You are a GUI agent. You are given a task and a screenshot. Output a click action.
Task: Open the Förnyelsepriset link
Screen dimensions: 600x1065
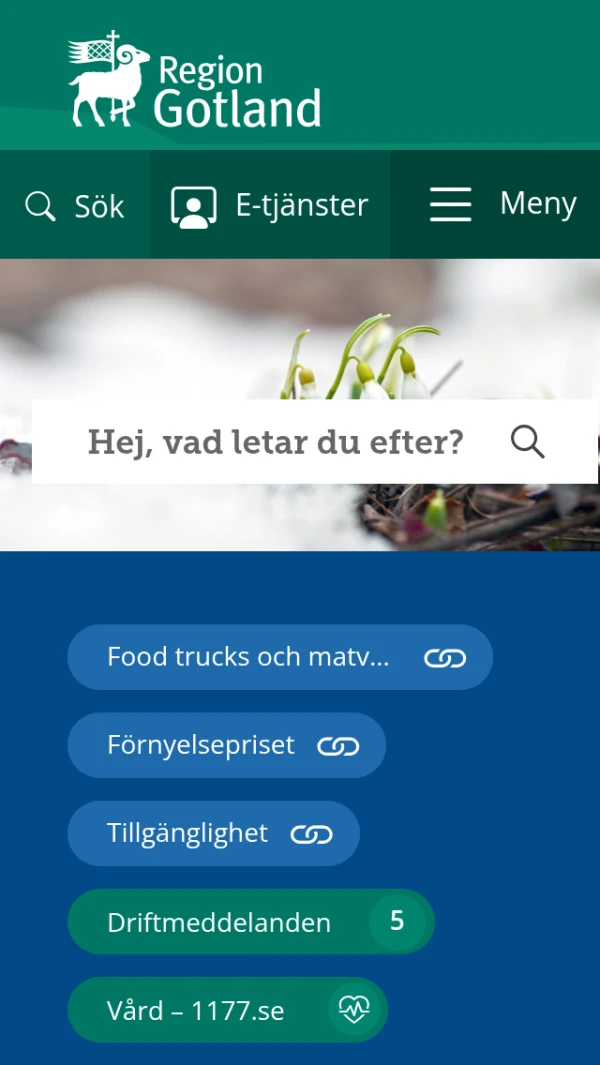coord(226,745)
